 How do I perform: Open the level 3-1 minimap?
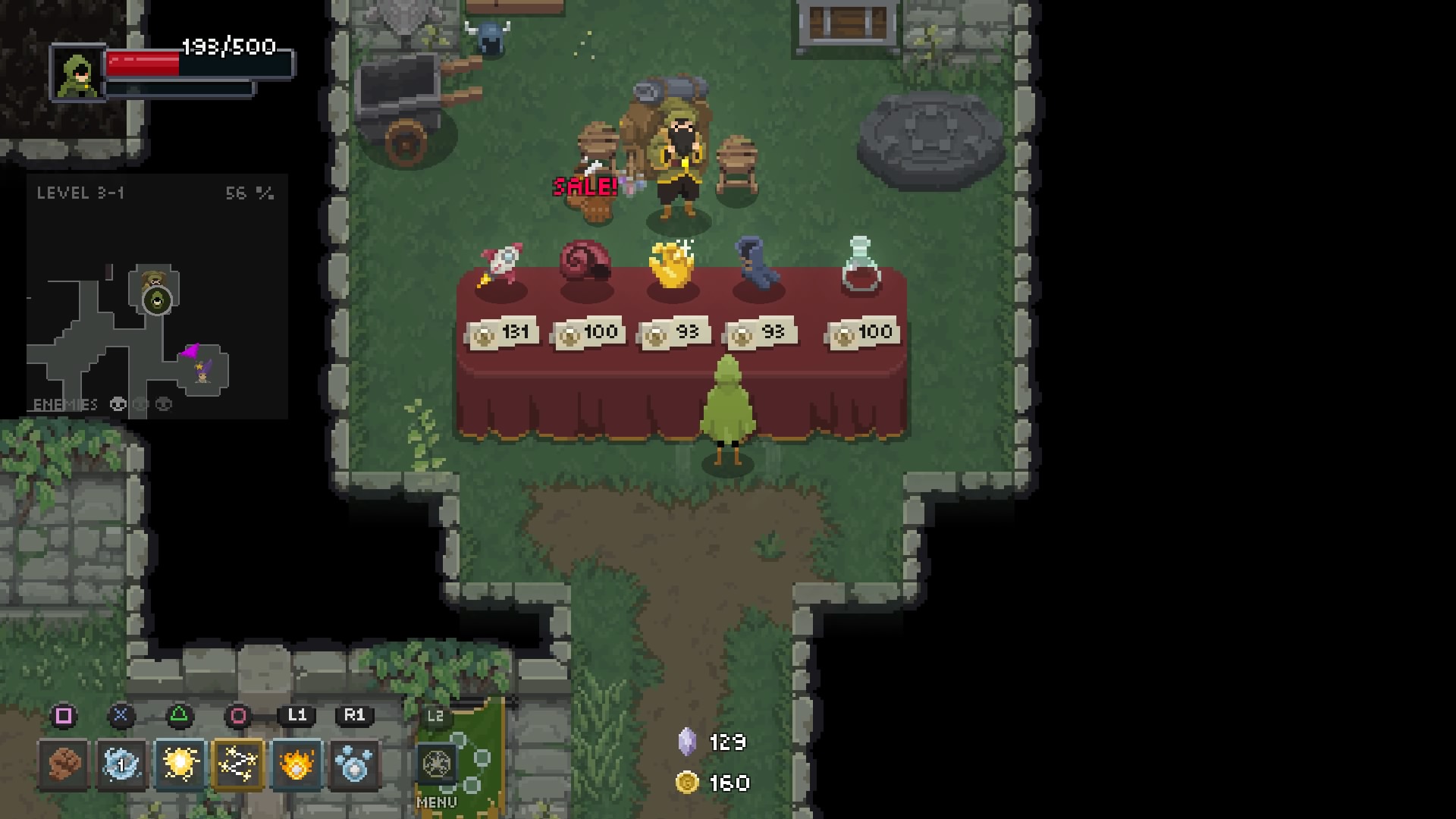click(x=157, y=297)
